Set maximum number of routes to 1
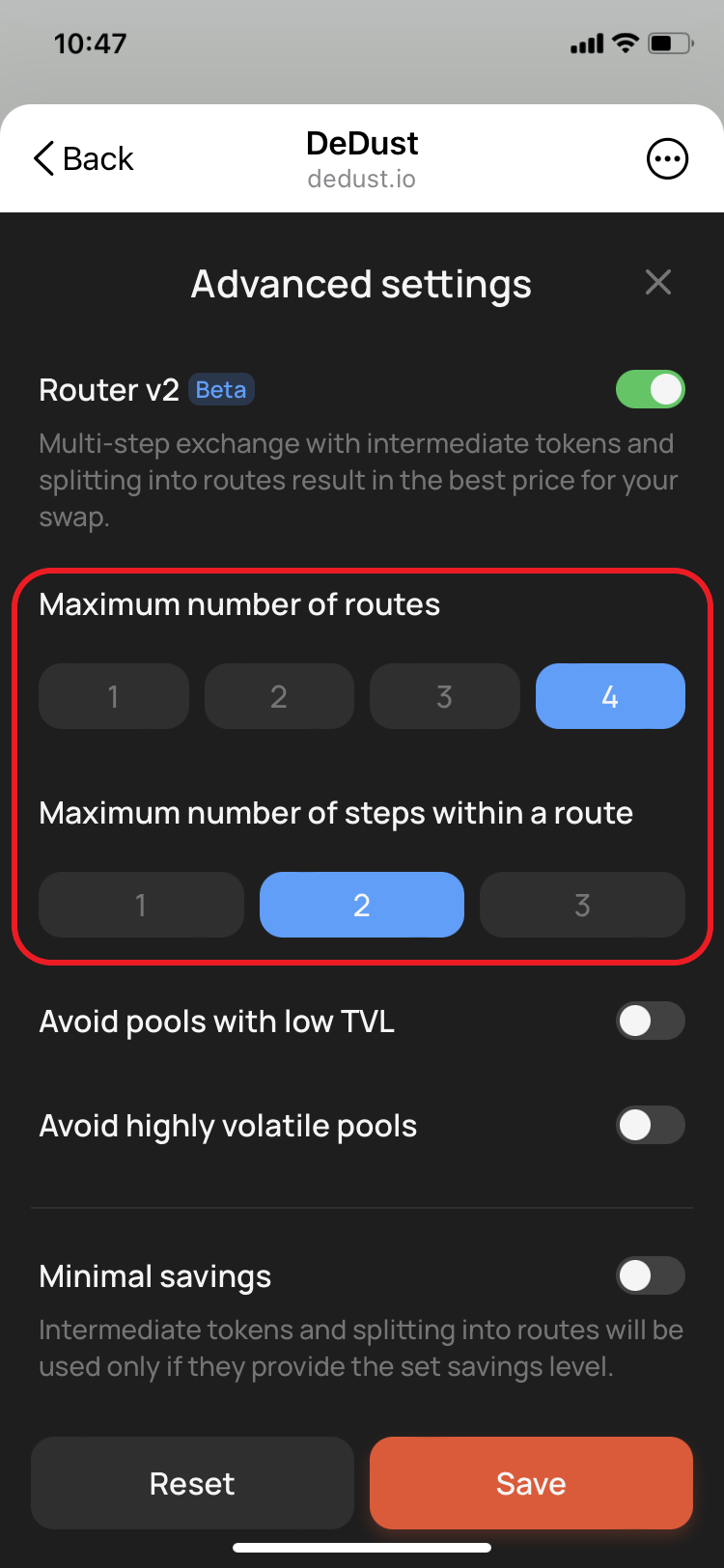Viewport: 724px width, 1568px height. [114, 696]
